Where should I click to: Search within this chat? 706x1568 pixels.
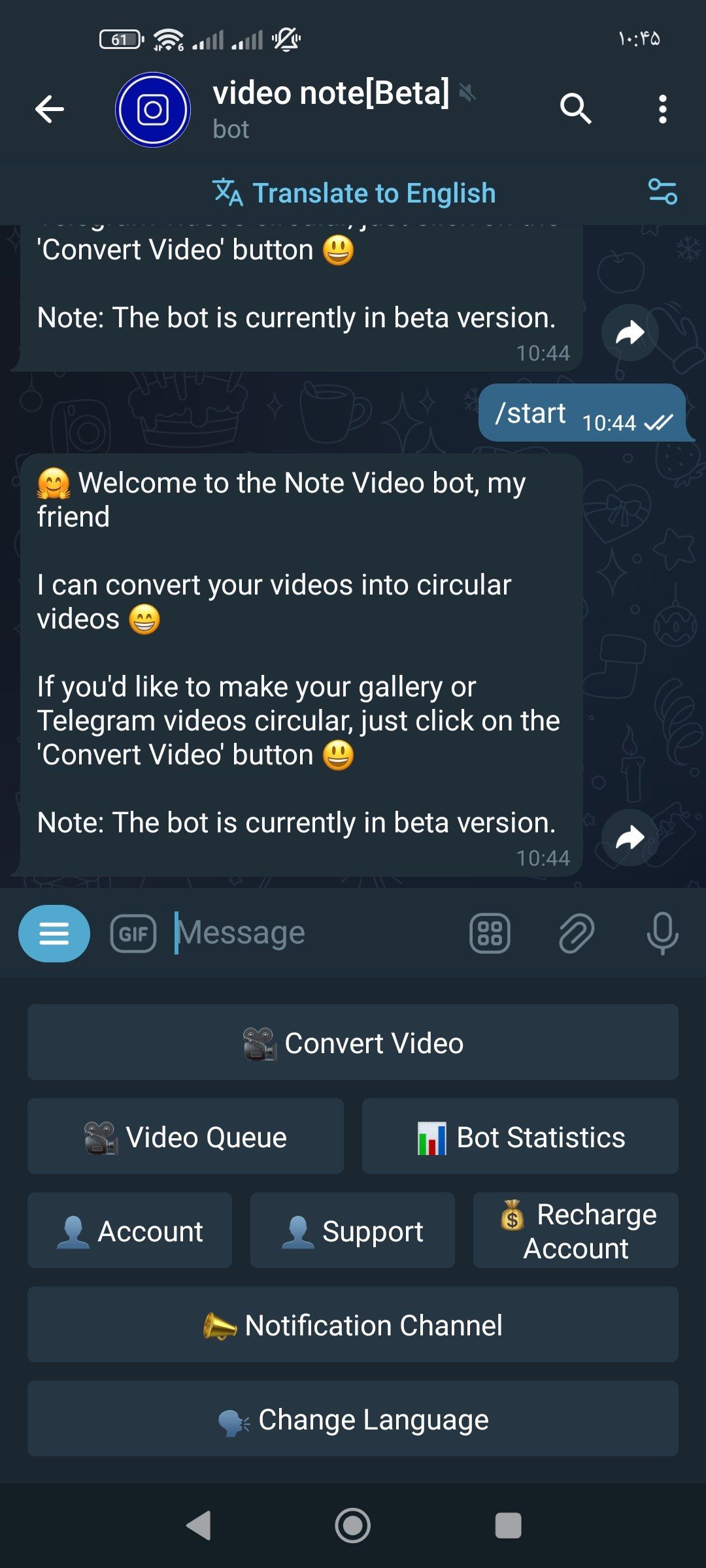[575, 108]
